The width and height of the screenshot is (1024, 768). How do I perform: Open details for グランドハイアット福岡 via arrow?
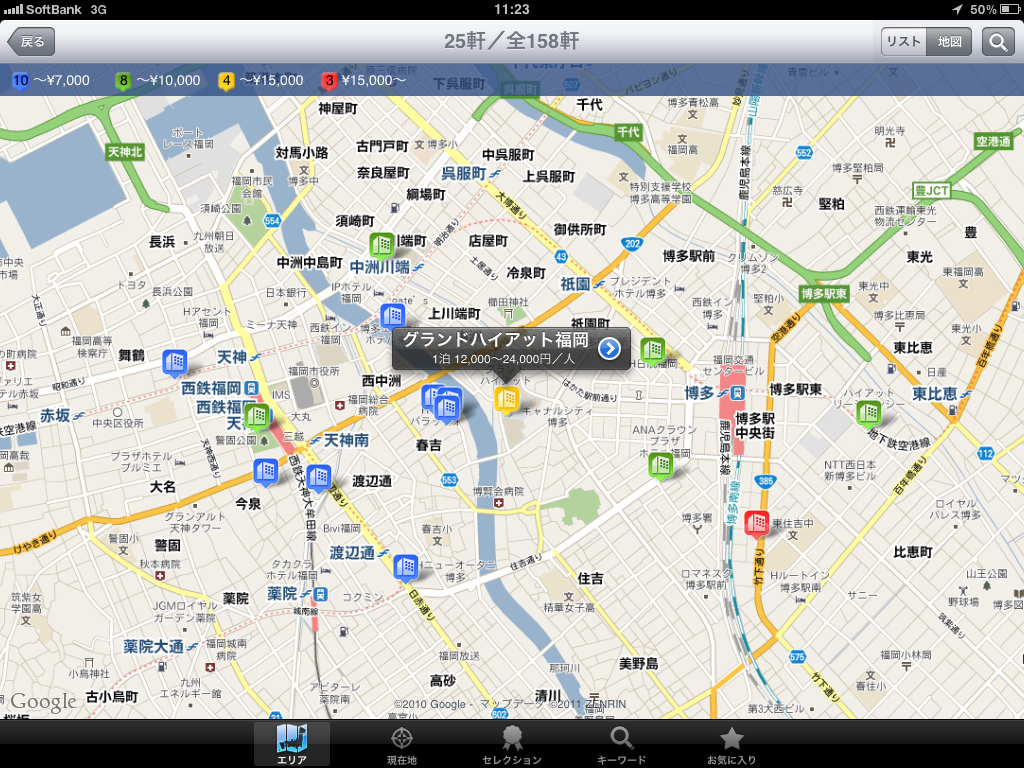tap(610, 348)
